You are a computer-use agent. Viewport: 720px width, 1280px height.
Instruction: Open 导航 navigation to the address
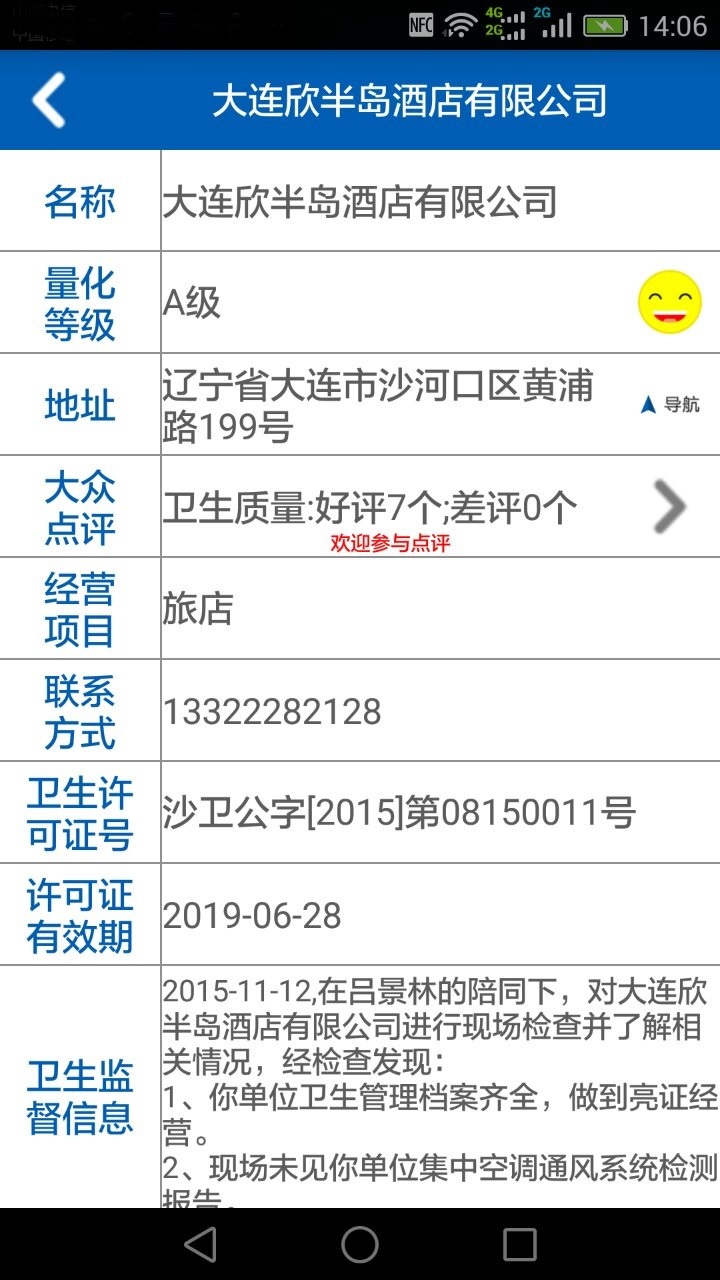point(670,405)
